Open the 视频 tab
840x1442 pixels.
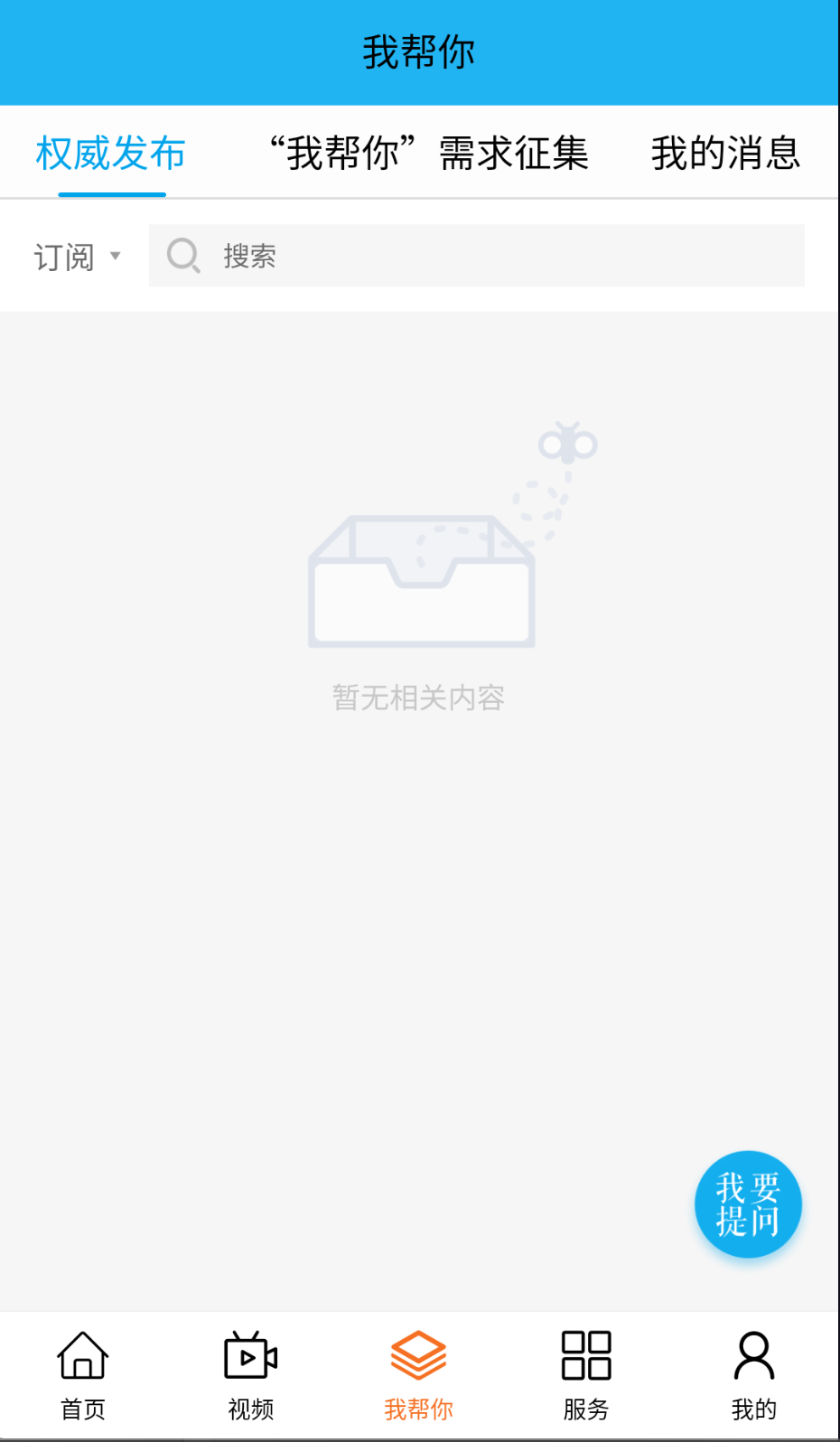pyautogui.click(x=251, y=1373)
